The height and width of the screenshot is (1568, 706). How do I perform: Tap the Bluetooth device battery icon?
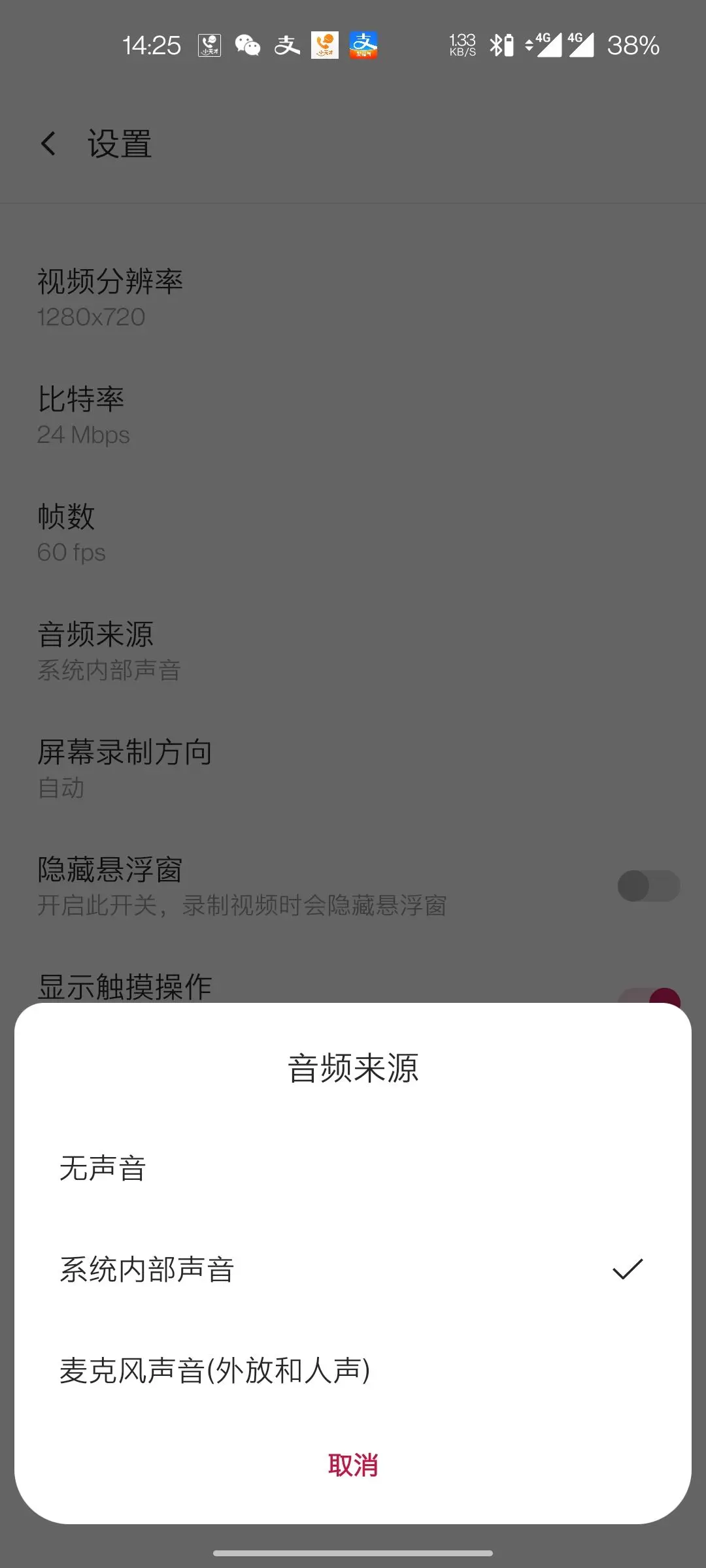pyautogui.click(x=509, y=46)
